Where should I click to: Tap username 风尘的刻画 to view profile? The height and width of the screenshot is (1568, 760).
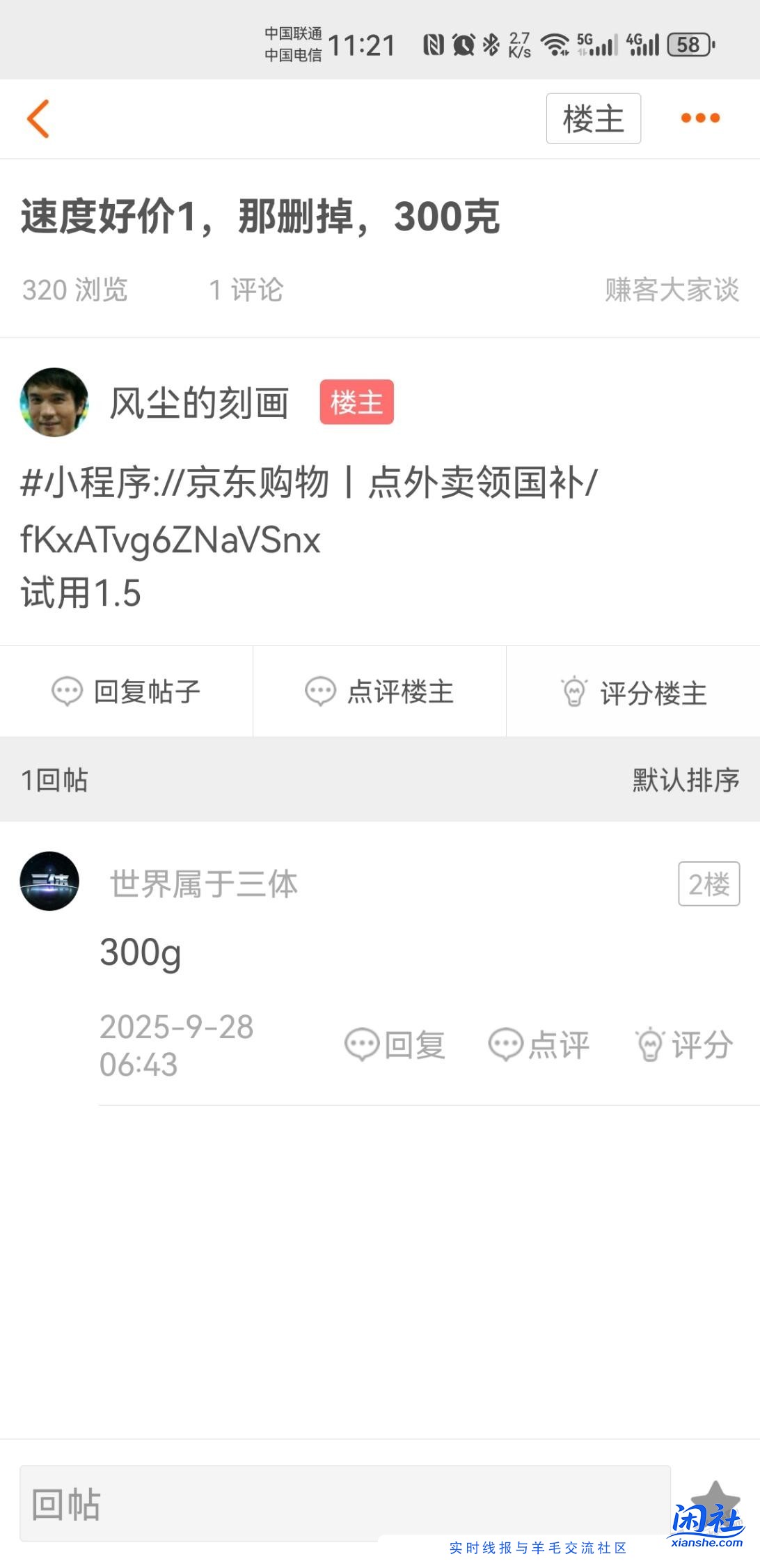[200, 404]
